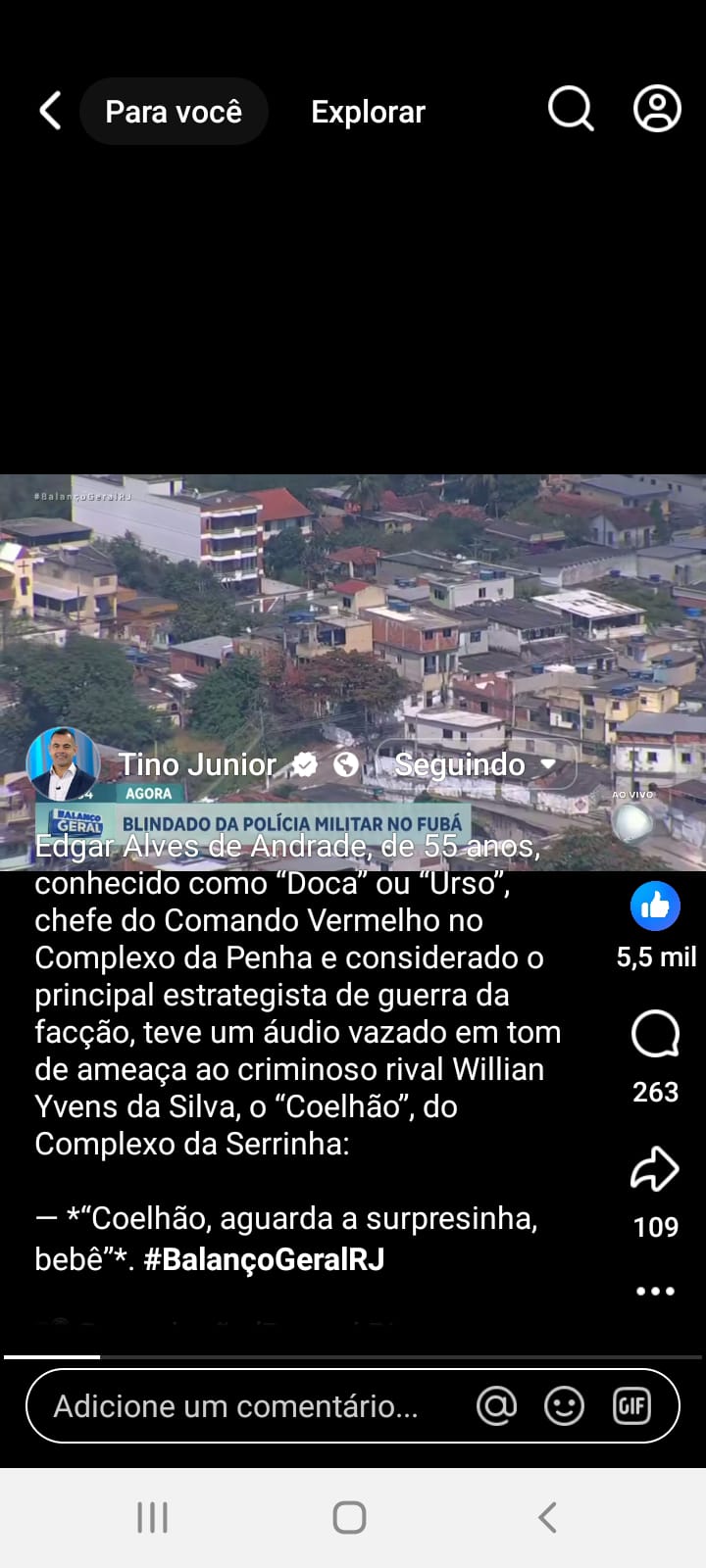
Task: Switch to the Para você tab
Action: 174,112
